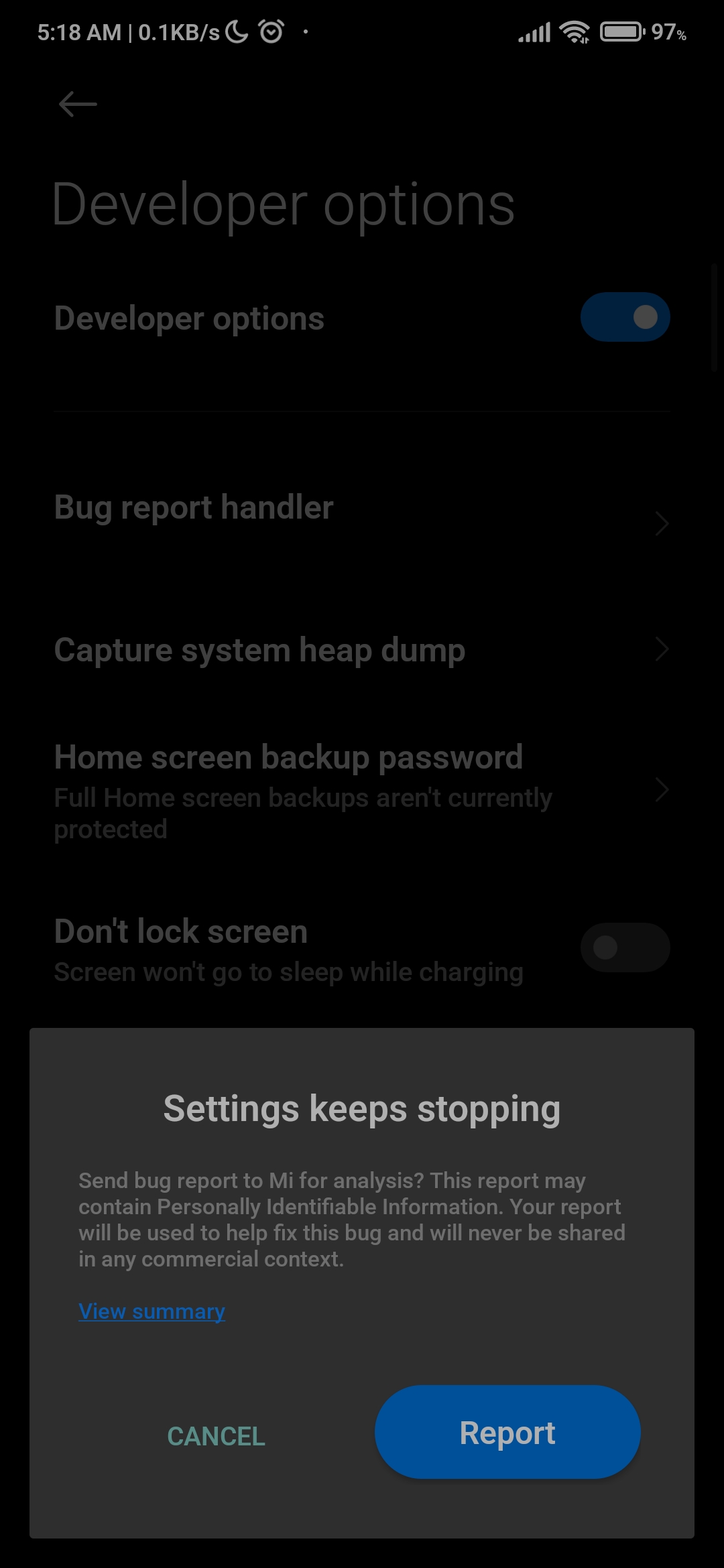Viewport: 724px width, 1568px height.
Task: Open Capture system heap dump
Action: point(362,650)
